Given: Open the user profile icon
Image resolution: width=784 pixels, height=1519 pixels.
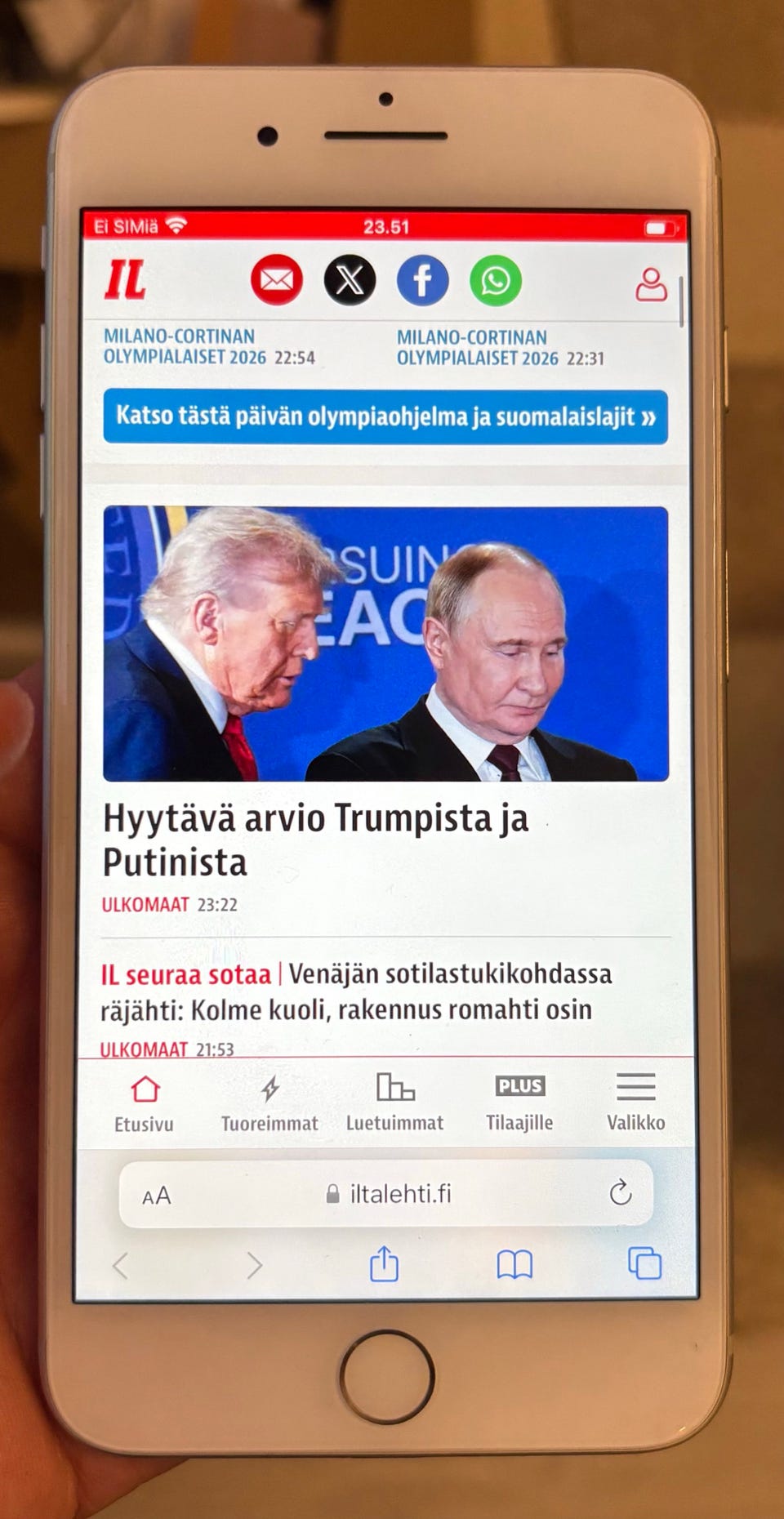Looking at the screenshot, I should click(x=652, y=285).
